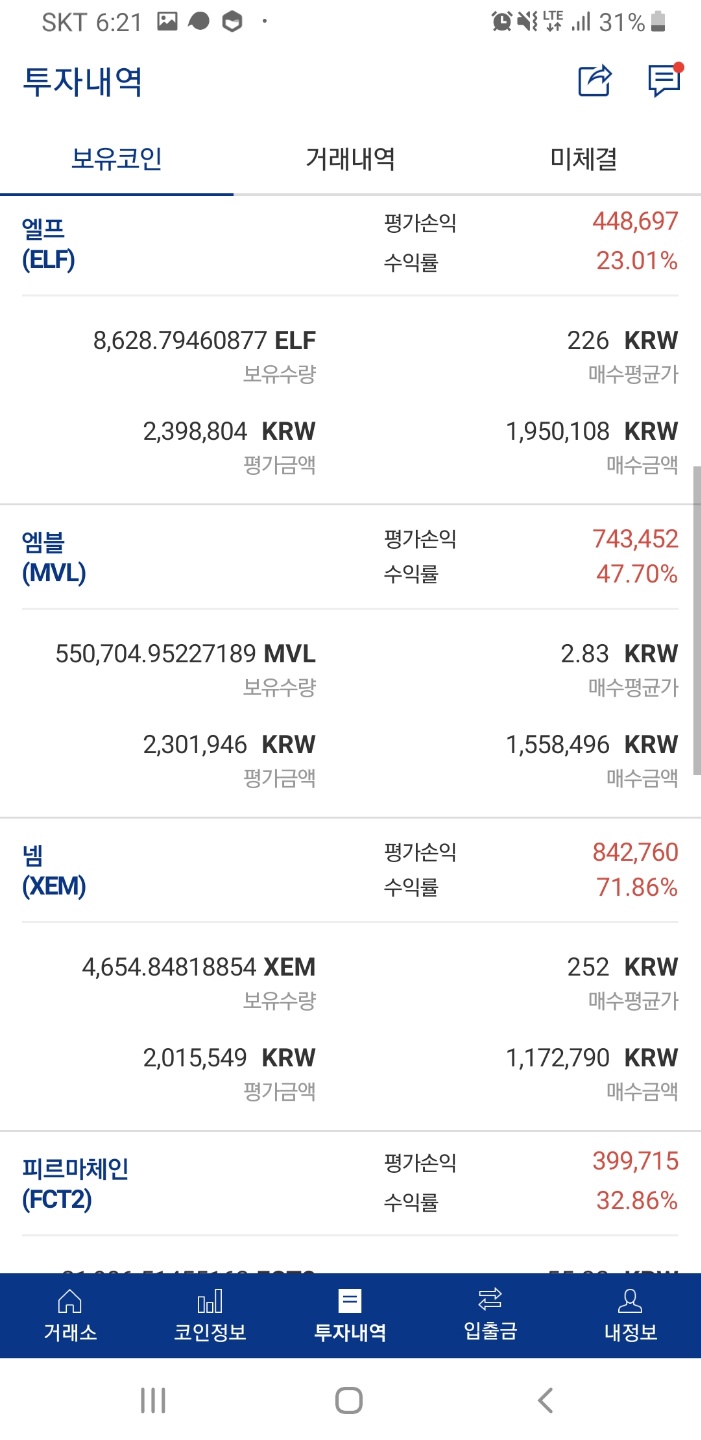This screenshot has width=701, height=1440.
Task: Switch to the 미체결 tab
Action: point(584,158)
